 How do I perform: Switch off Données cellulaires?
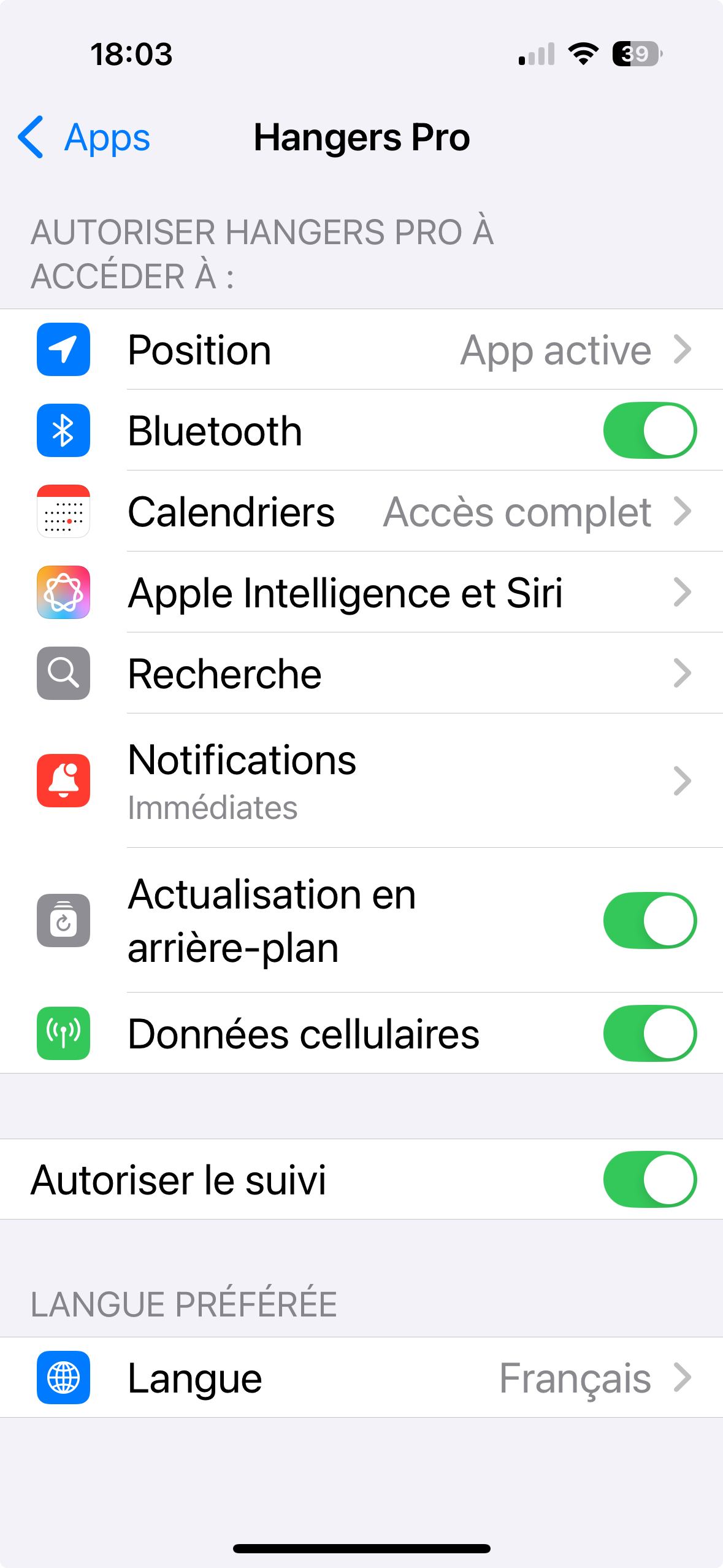point(649,1034)
